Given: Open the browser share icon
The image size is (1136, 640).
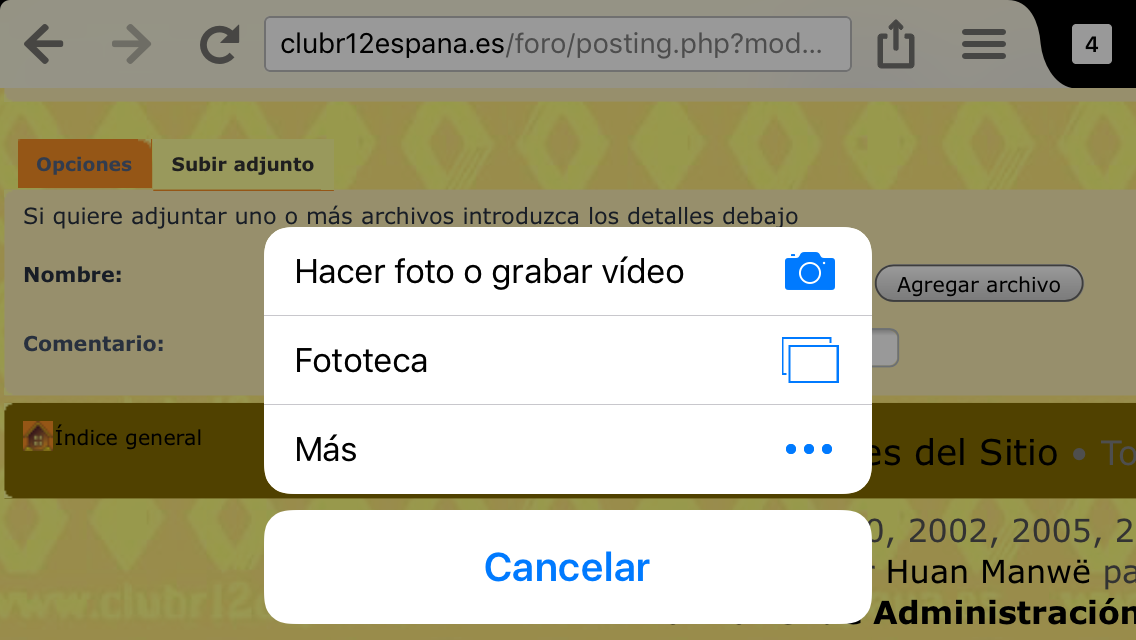Looking at the screenshot, I should click(x=896, y=44).
